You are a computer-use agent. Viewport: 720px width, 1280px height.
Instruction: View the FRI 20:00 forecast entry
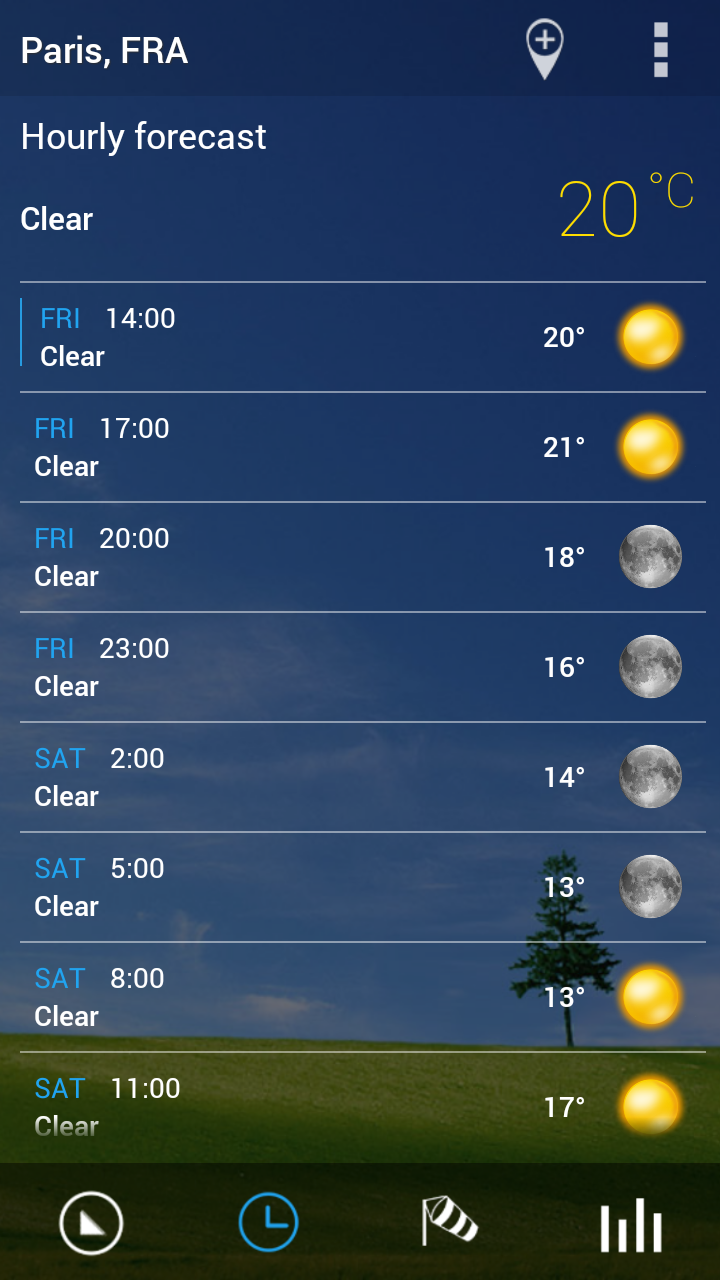coord(360,557)
